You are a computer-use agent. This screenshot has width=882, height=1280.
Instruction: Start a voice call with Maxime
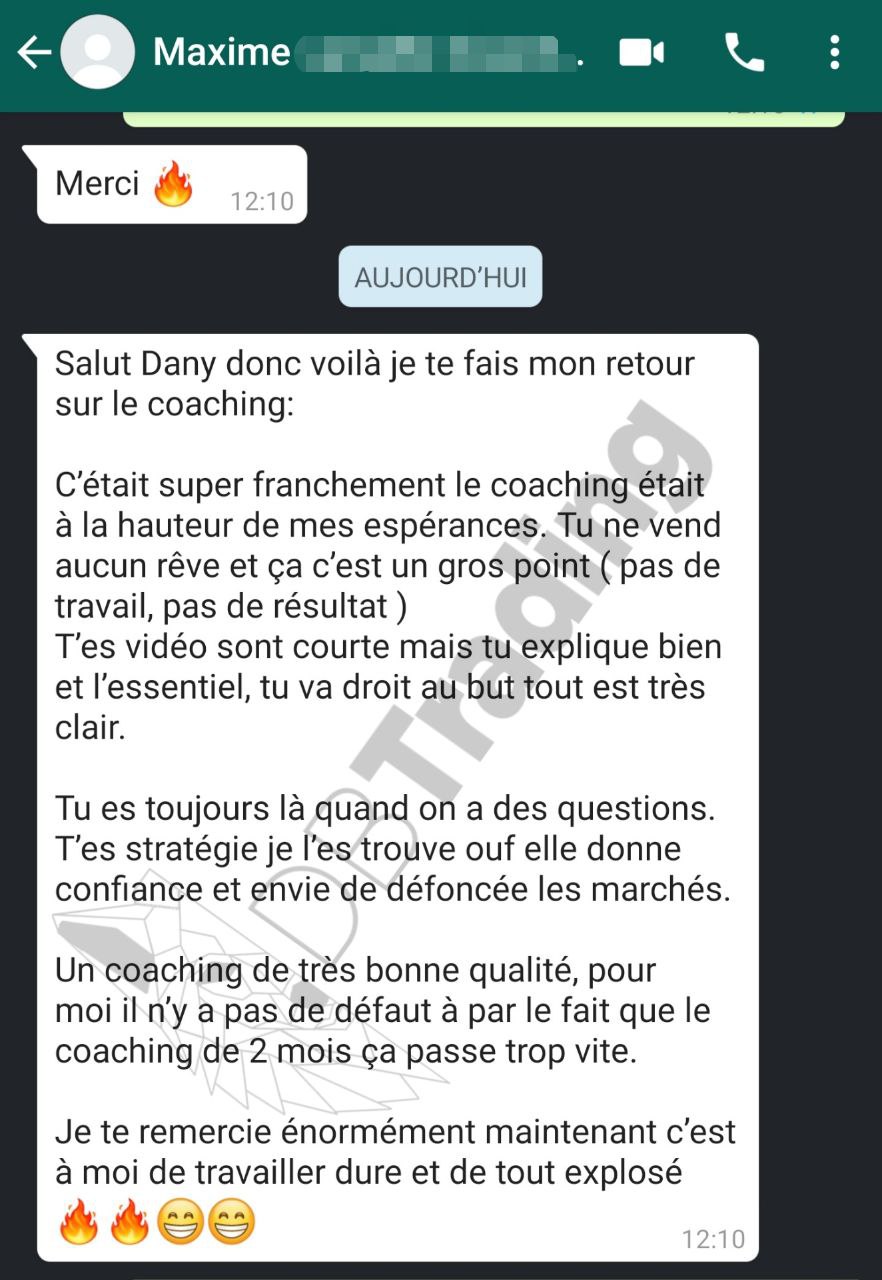[x=744, y=53]
